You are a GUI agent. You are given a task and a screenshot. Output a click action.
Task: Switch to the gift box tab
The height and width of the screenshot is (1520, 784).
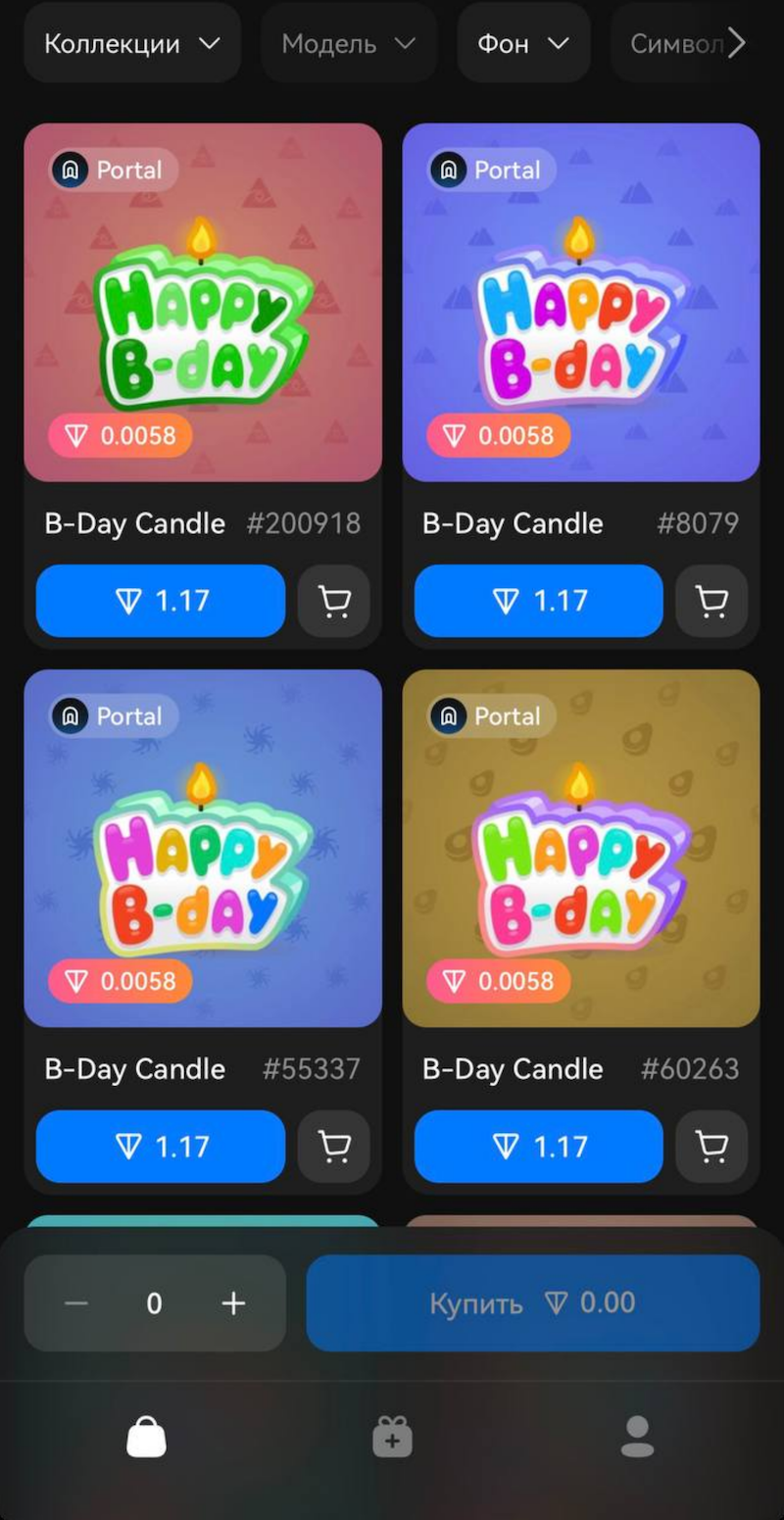392,1438
